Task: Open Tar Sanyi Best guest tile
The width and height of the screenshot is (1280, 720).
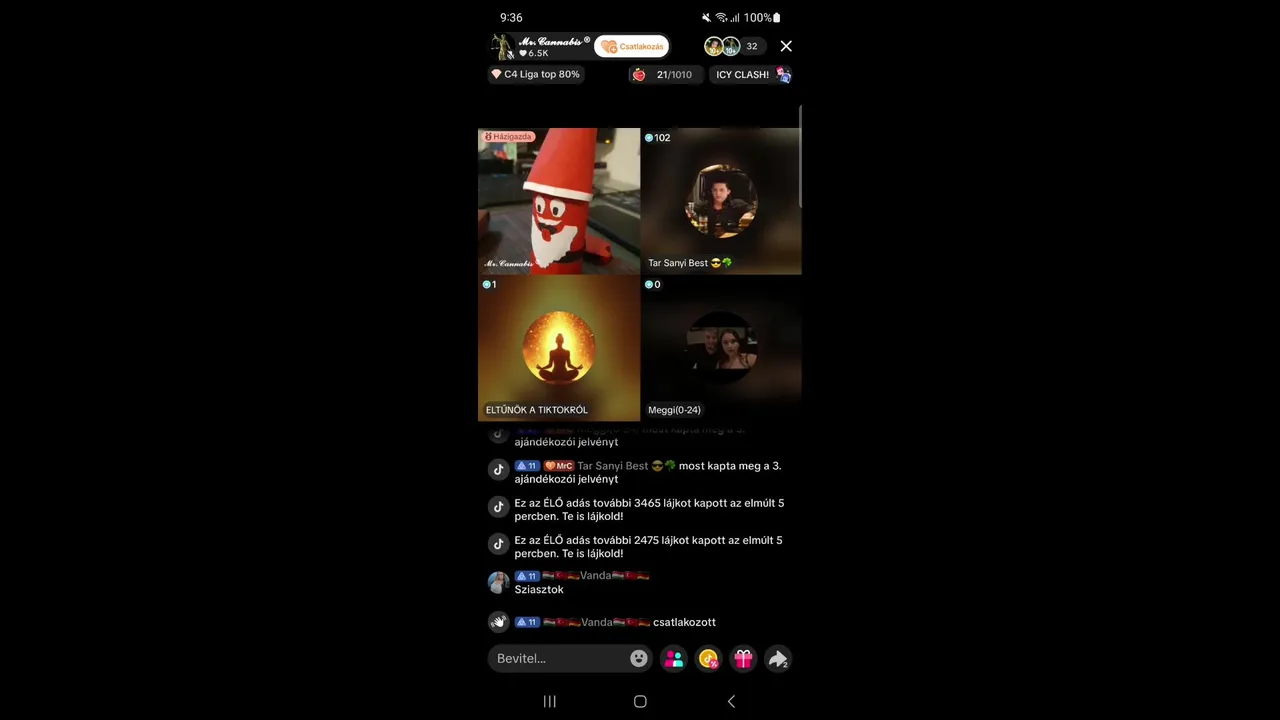Action: (x=721, y=201)
